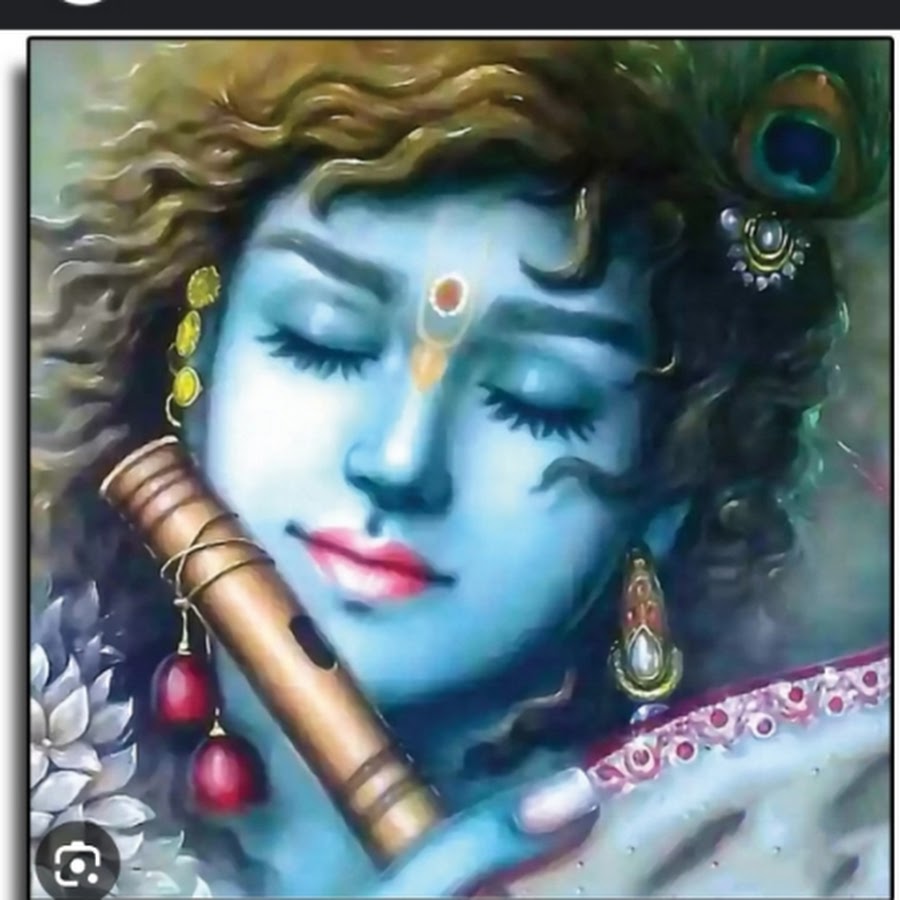The height and width of the screenshot is (900, 900).
Task: Open Google Lens search on this image
Action: [x=77, y=861]
